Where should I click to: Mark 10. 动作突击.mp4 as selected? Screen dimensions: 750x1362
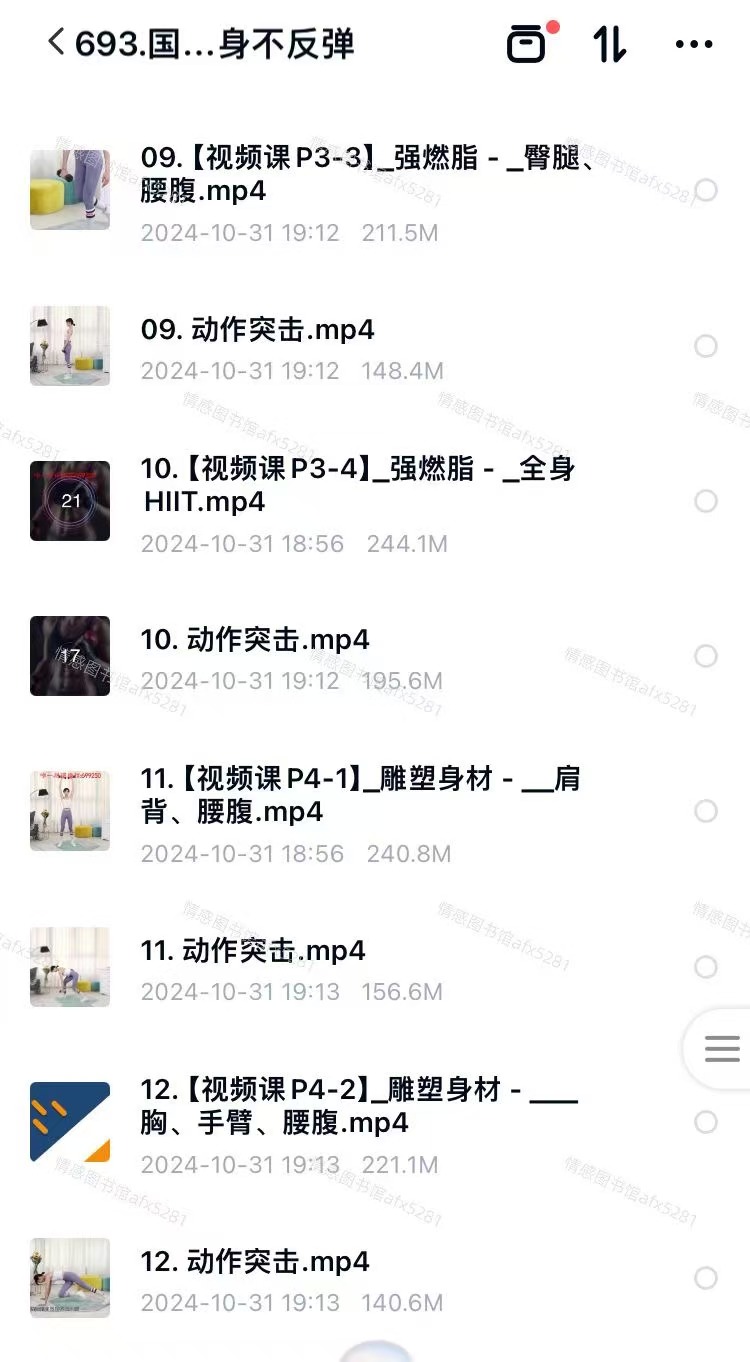coord(706,656)
